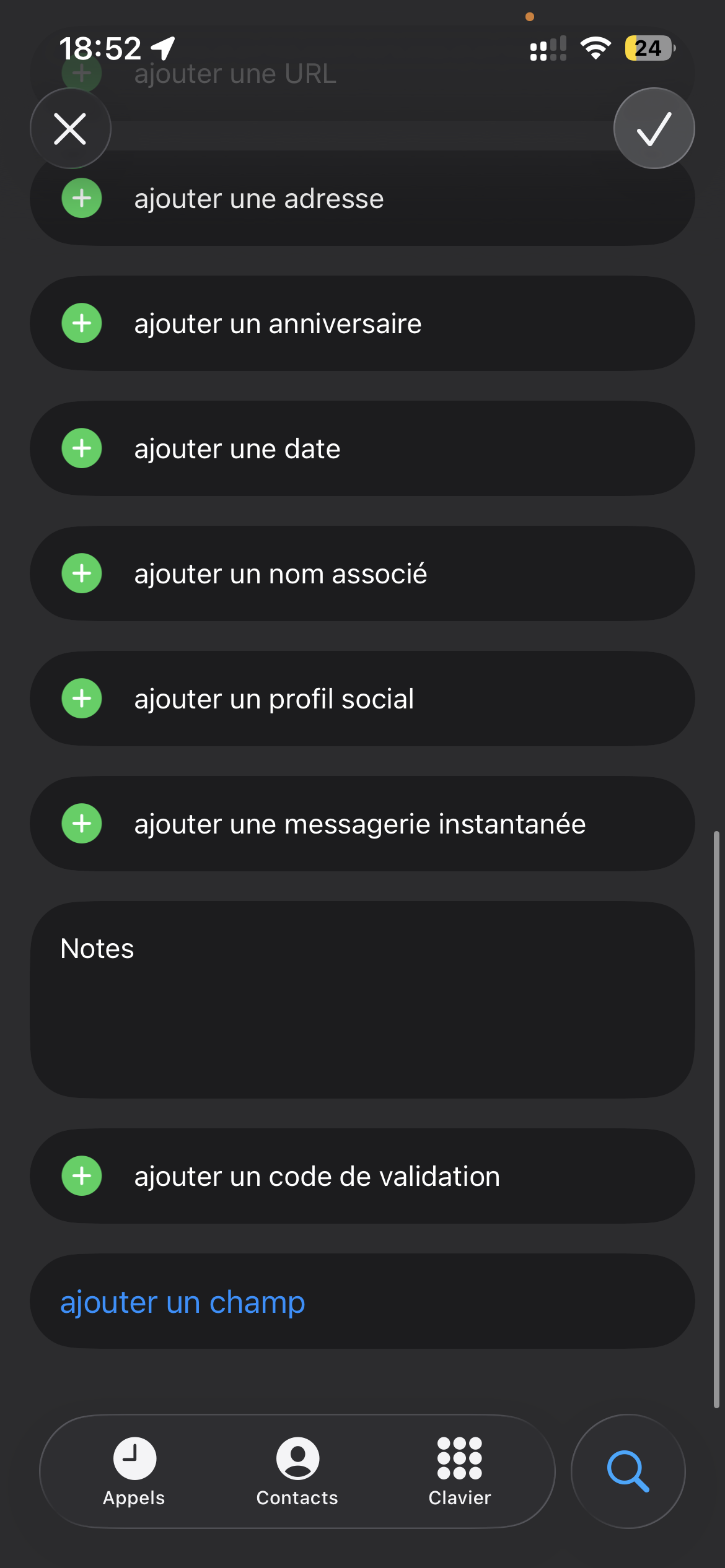Viewport: 725px width, 1568px height.
Task: Choose "ajouter un profil social"
Action: coord(362,699)
